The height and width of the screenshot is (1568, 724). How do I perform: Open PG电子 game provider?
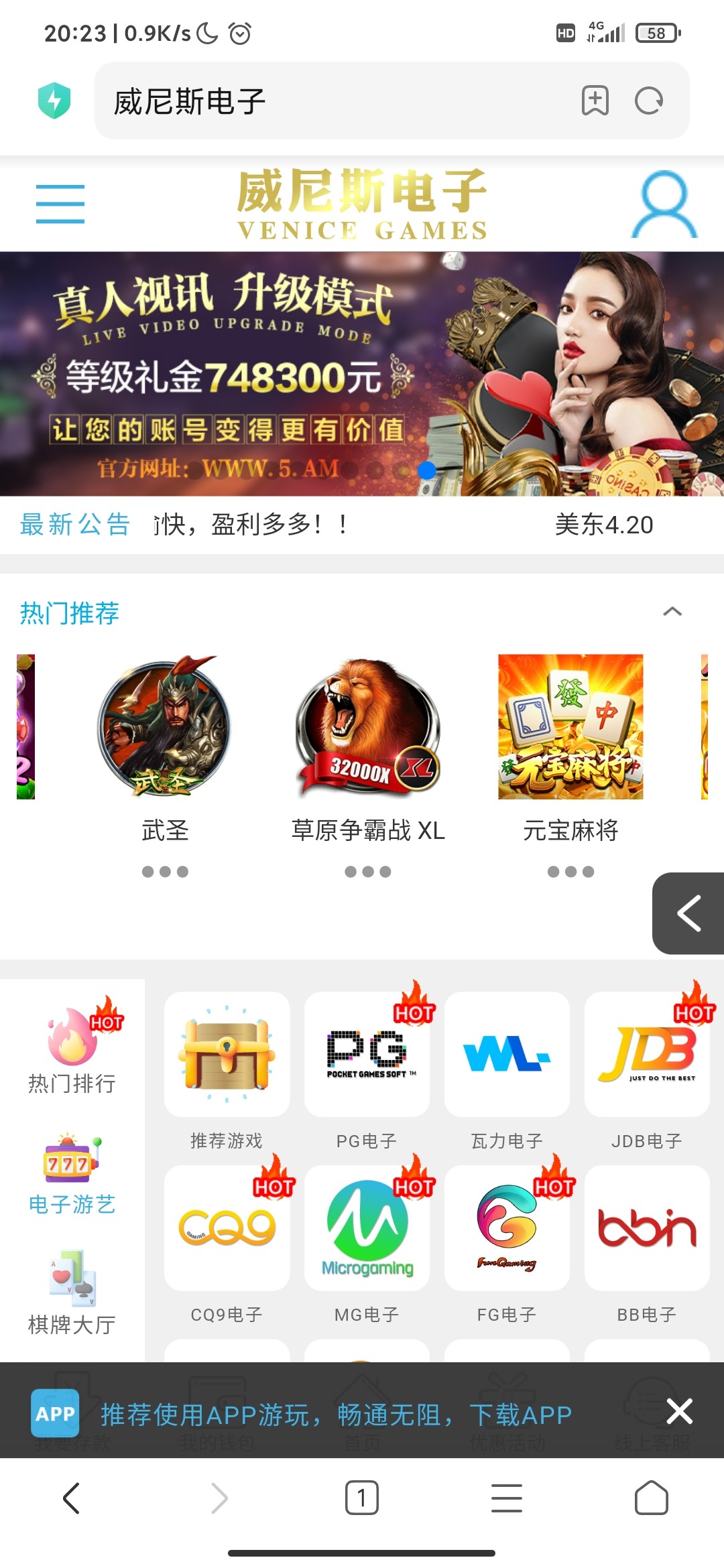point(367,1055)
